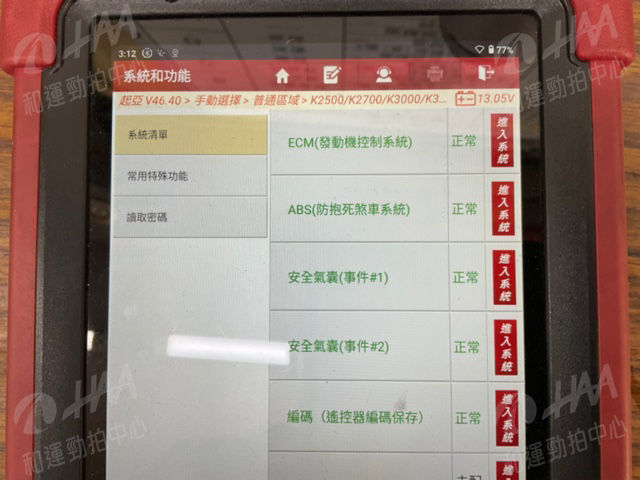Image resolution: width=640 pixels, height=480 pixels.
Task: Go to the home screen icon
Action: 282,75
